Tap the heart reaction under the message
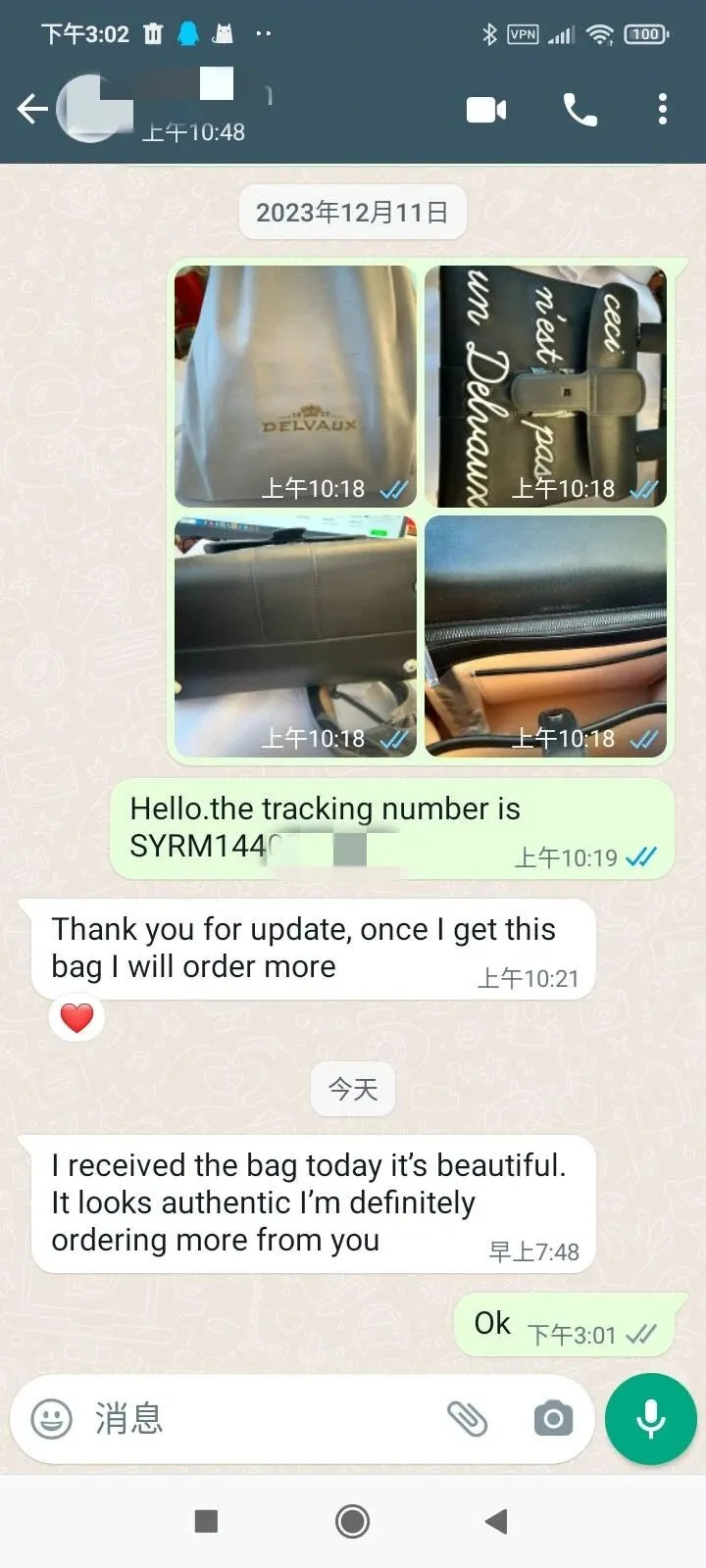This screenshot has width=706, height=1568. (x=77, y=1017)
